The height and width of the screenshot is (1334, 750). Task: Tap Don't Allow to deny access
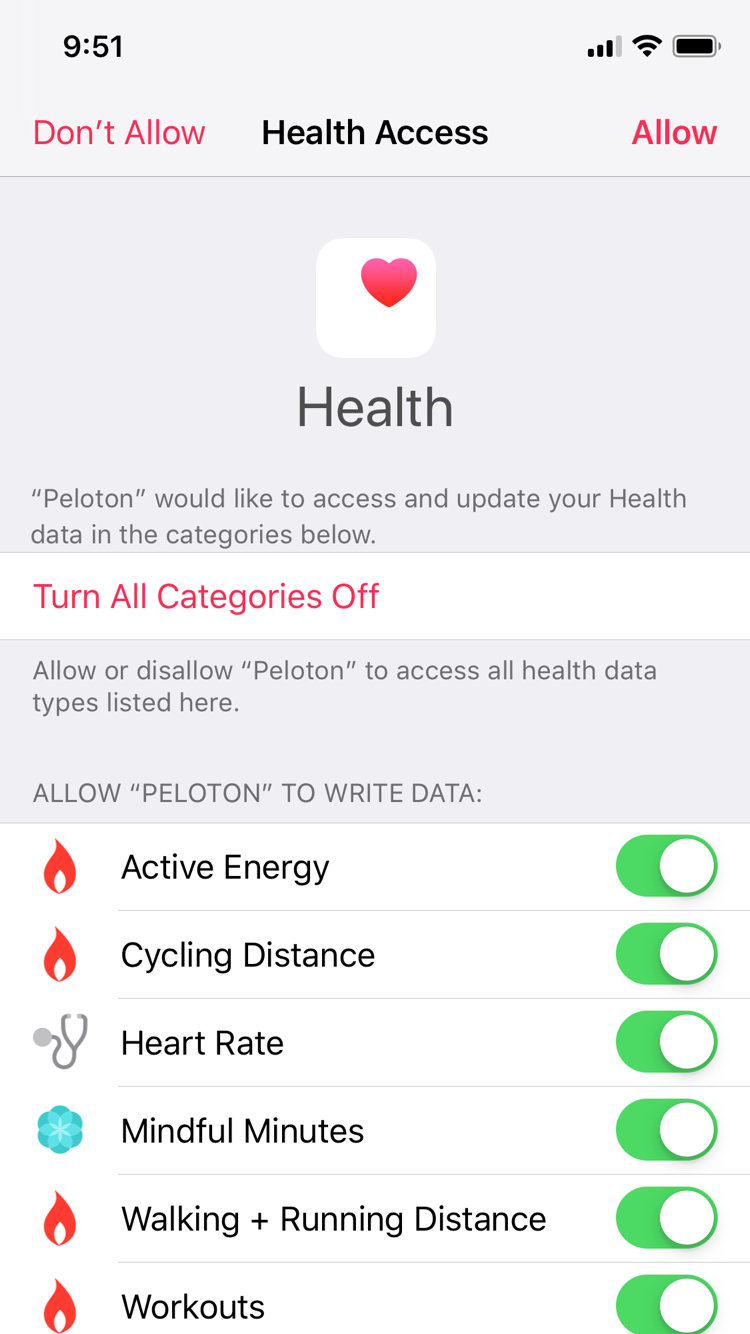119,132
